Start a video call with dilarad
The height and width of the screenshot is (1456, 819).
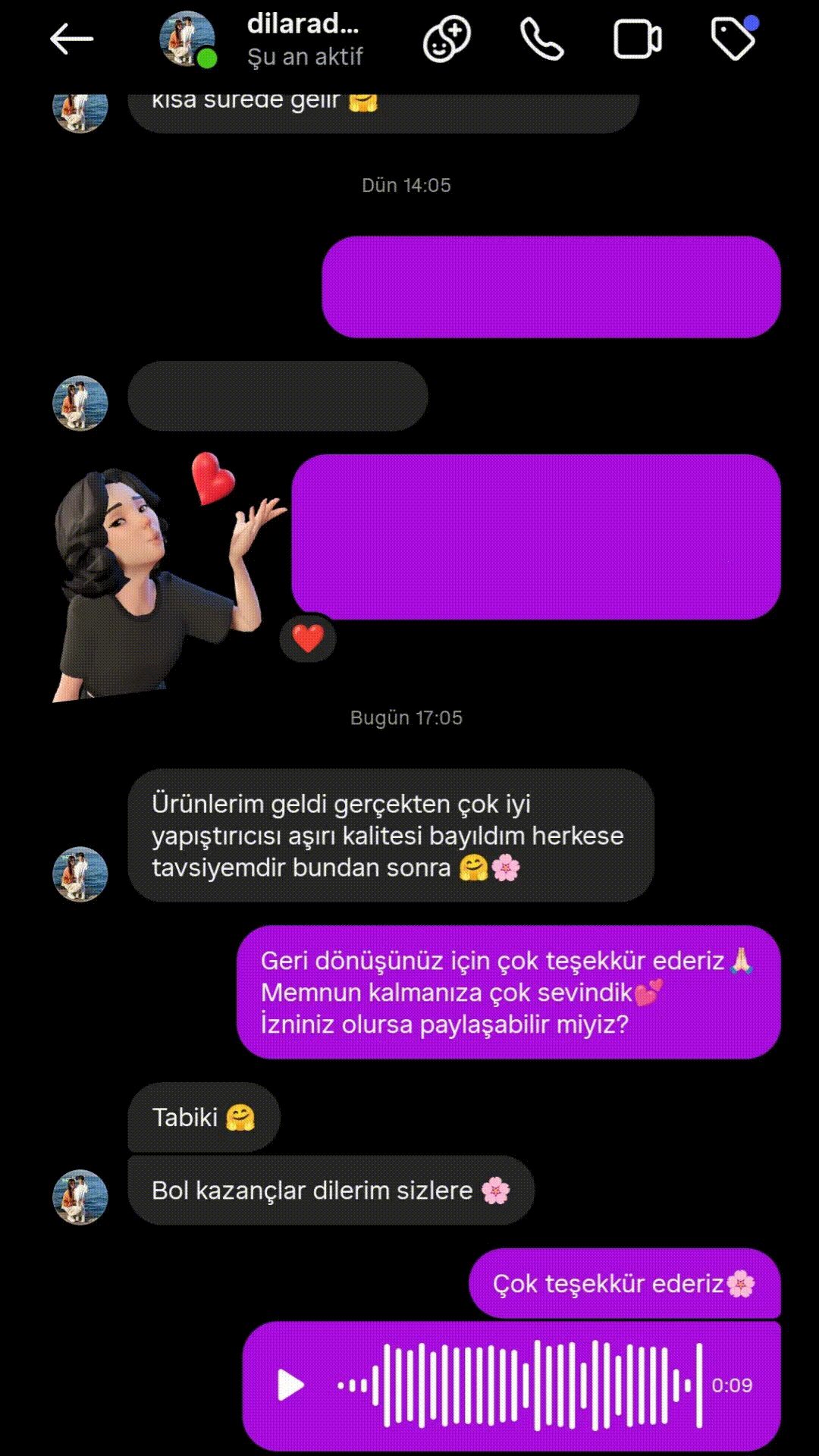click(x=637, y=39)
